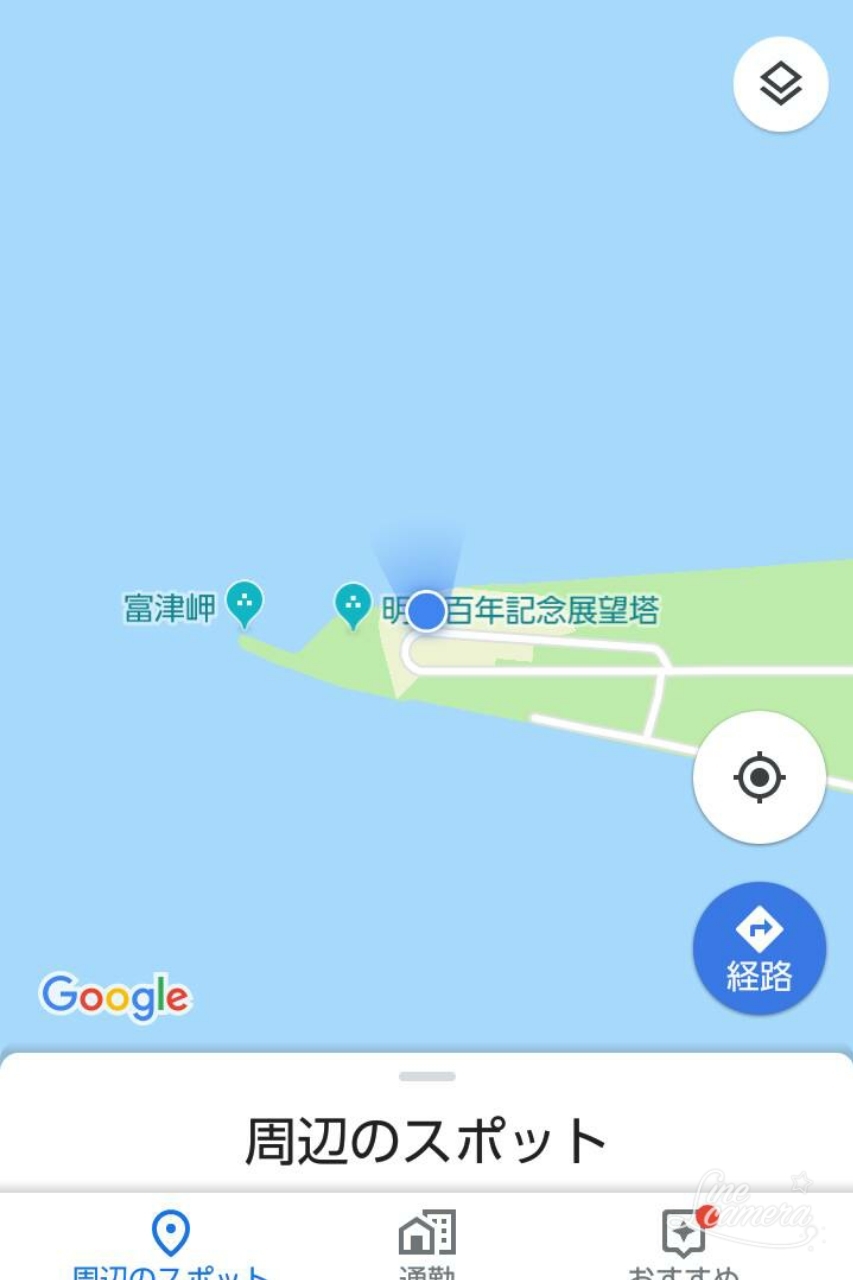Center map on my current location
The height and width of the screenshot is (1280, 853).
pos(759,777)
